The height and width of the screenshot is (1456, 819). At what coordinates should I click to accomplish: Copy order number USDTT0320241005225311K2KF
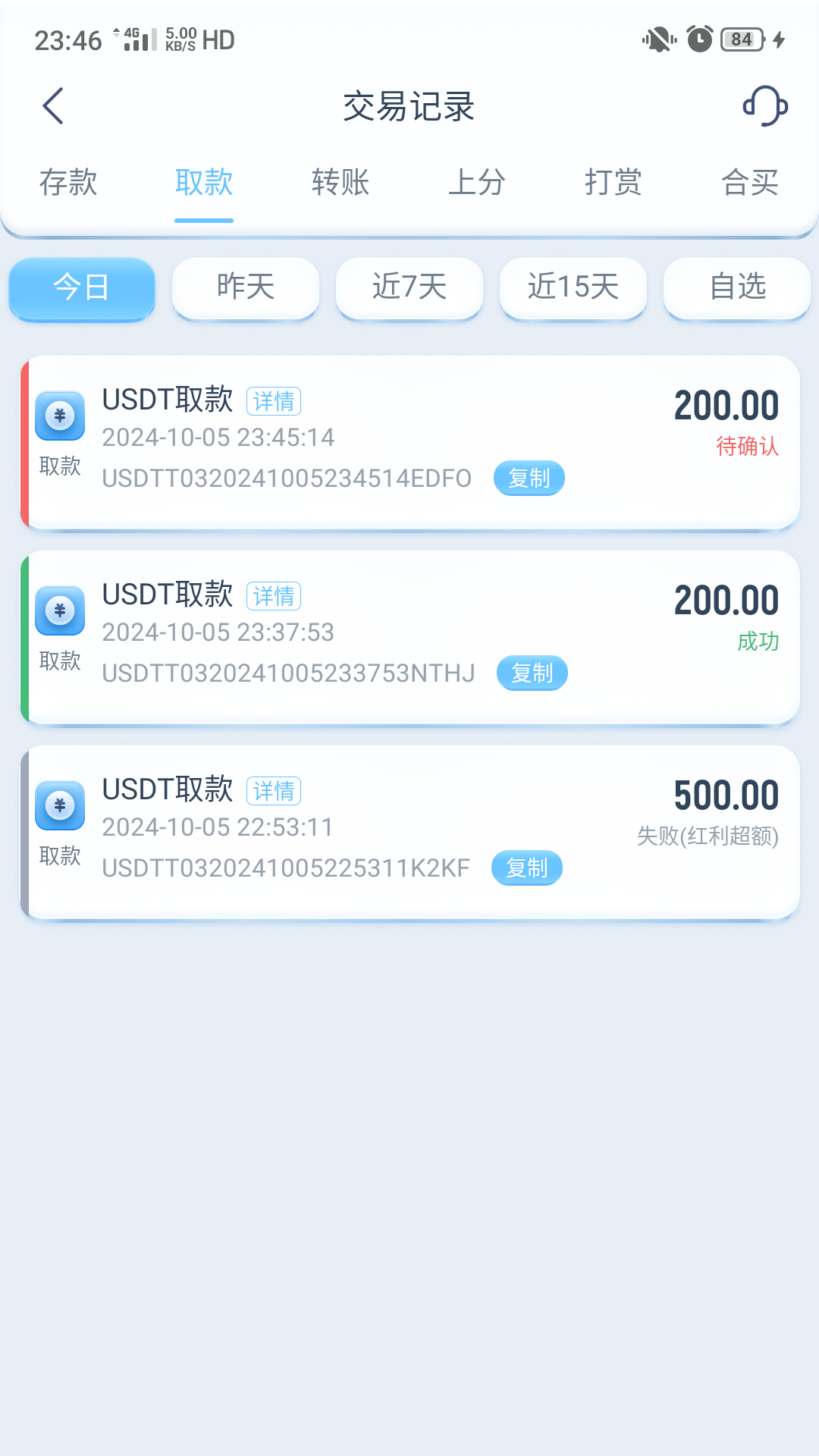click(x=527, y=868)
